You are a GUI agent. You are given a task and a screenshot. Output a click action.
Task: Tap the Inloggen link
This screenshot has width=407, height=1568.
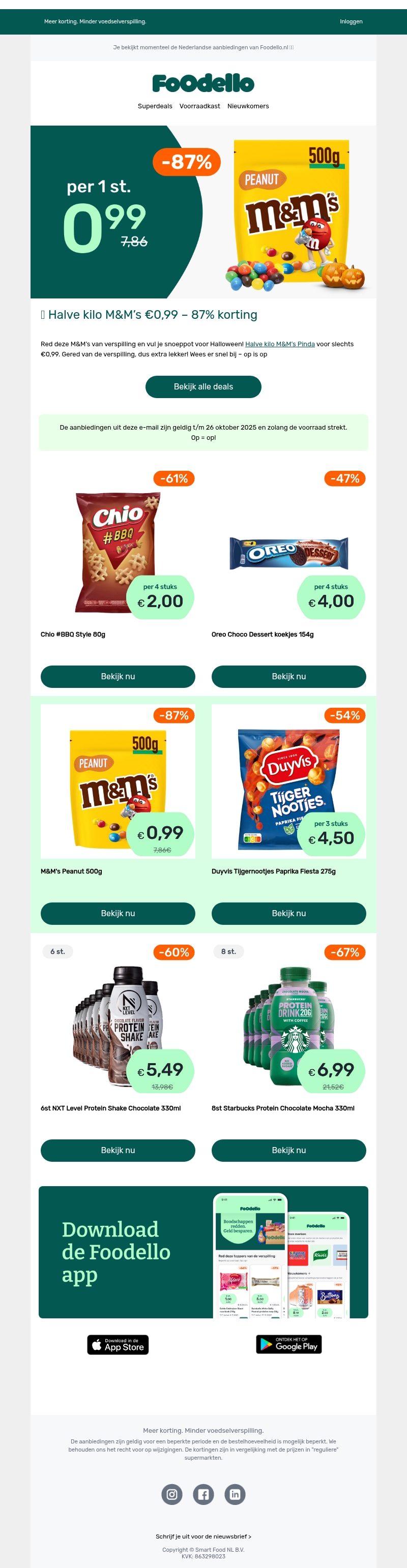point(351,21)
